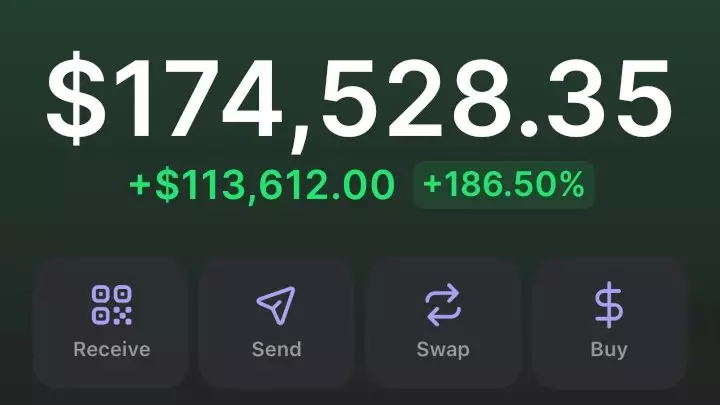Tap the Send button
The height and width of the screenshot is (405, 720).
(276, 321)
